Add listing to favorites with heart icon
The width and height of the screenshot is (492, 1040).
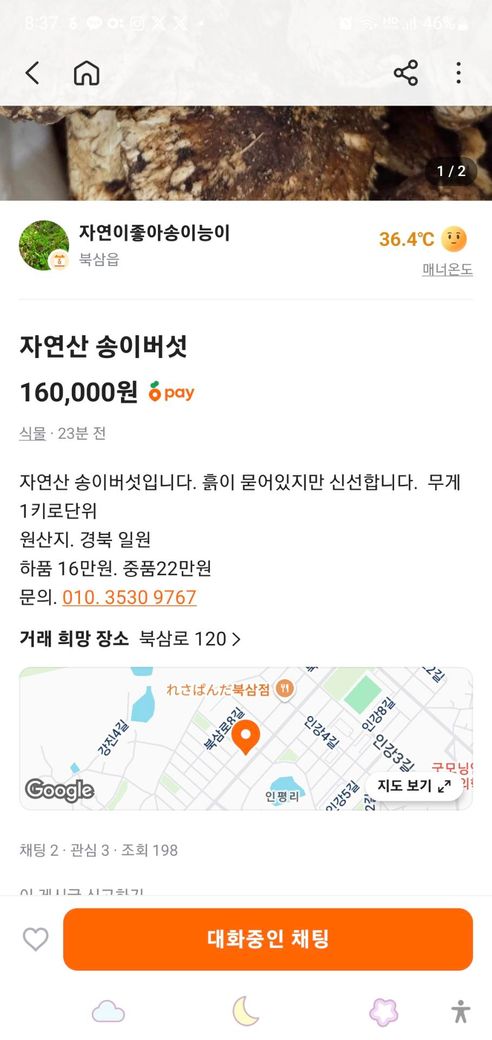(x=35, y=939)
